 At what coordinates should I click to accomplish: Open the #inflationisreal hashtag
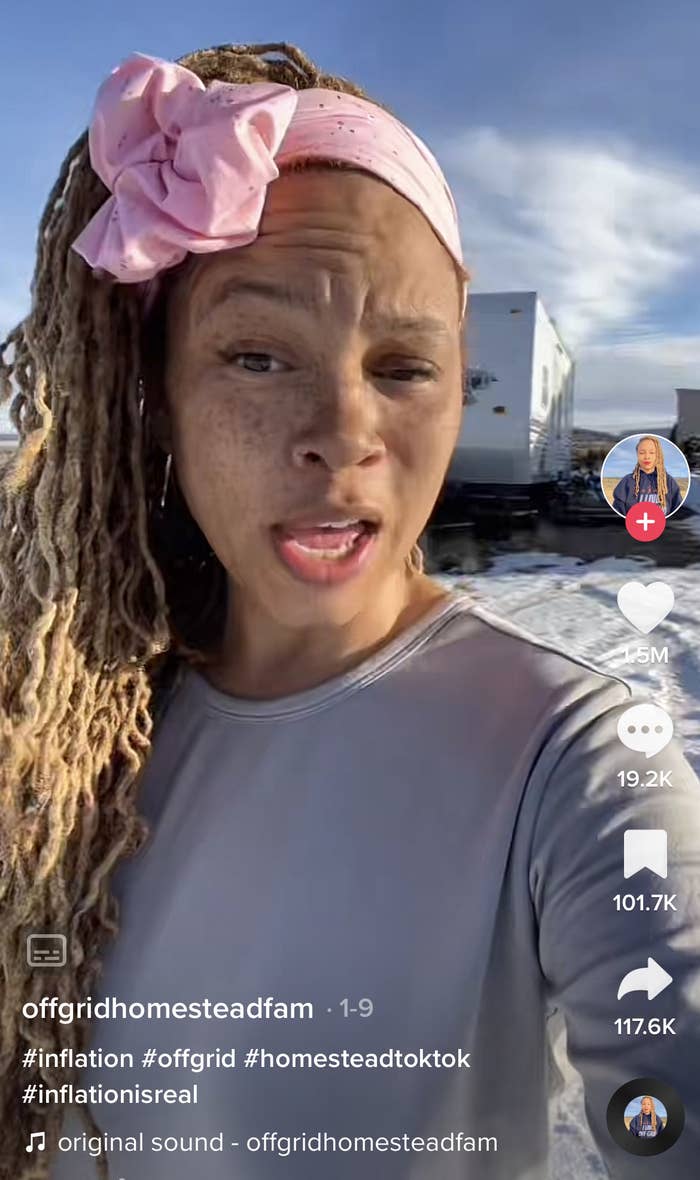tap(110, 1094)
